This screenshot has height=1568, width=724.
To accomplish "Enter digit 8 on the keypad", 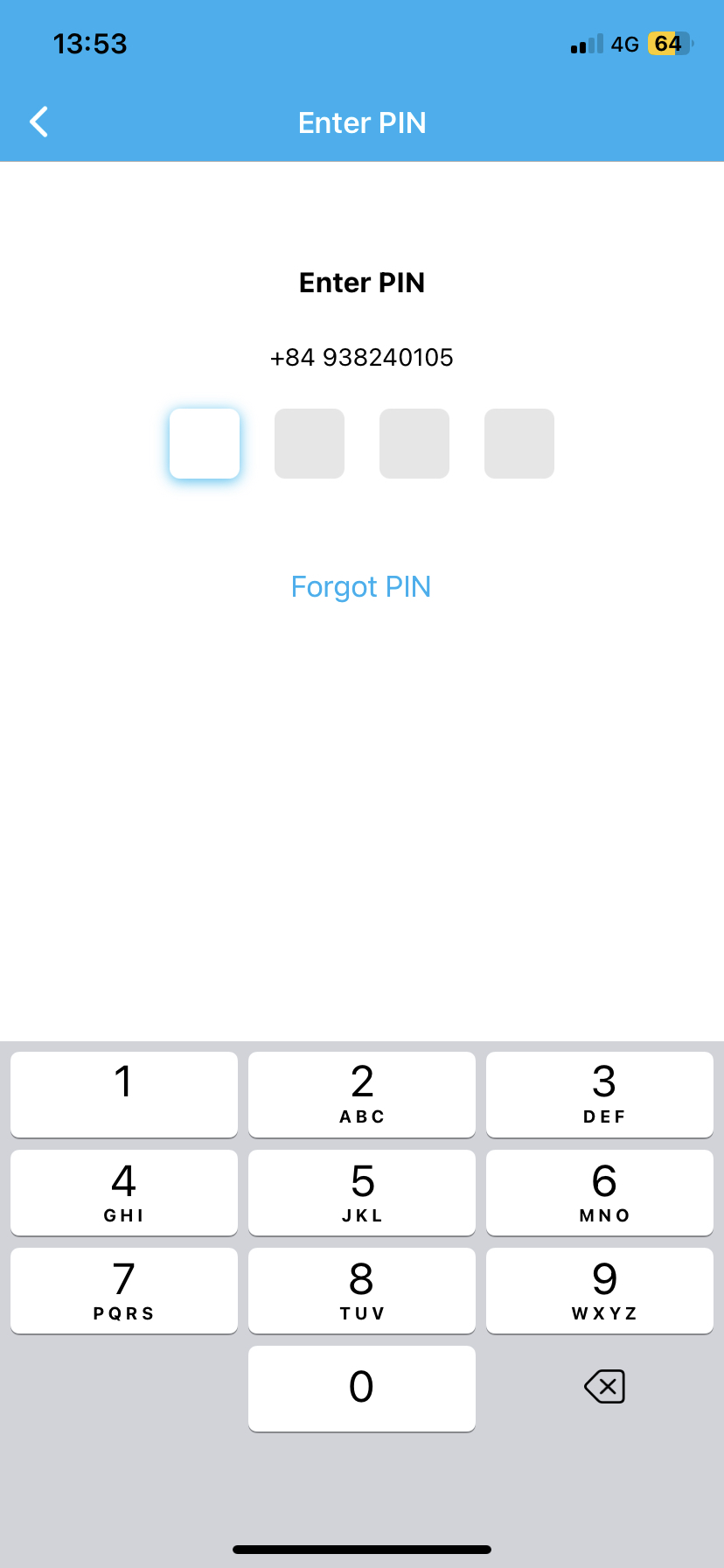I will pos(362,1290).
